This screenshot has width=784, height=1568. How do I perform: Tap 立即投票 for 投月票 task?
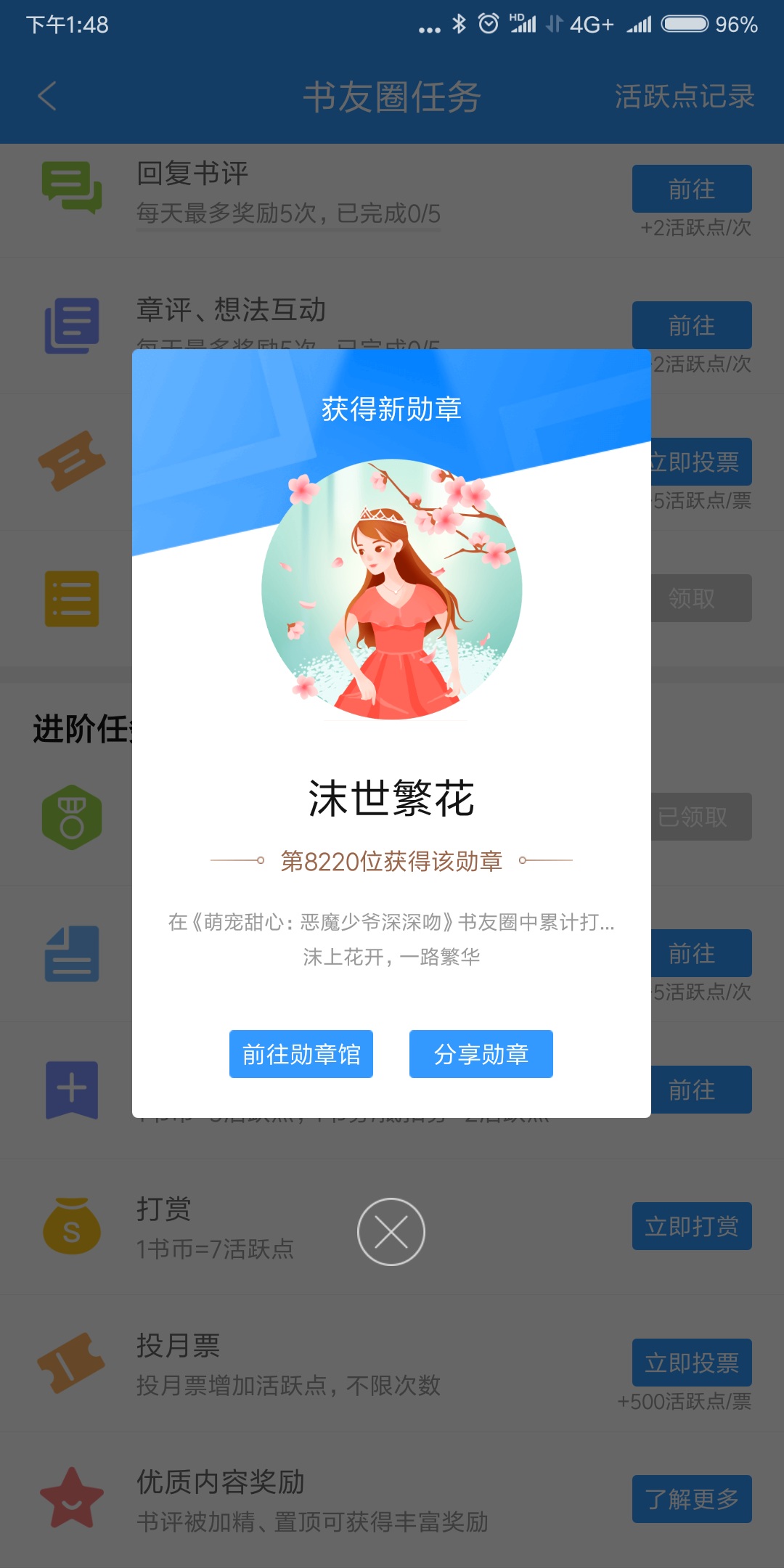pos(691,1363)
